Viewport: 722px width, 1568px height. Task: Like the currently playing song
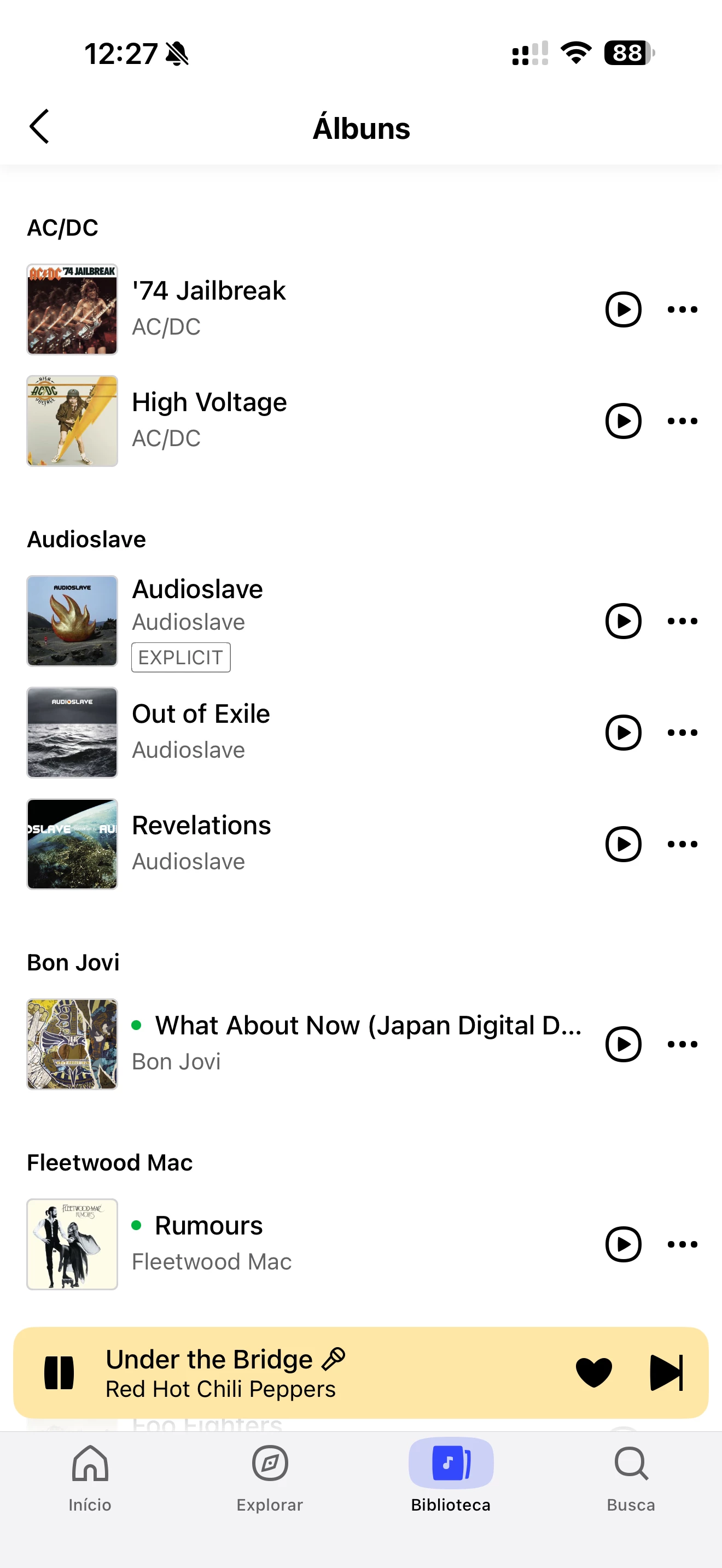[x=593, y=1373]
